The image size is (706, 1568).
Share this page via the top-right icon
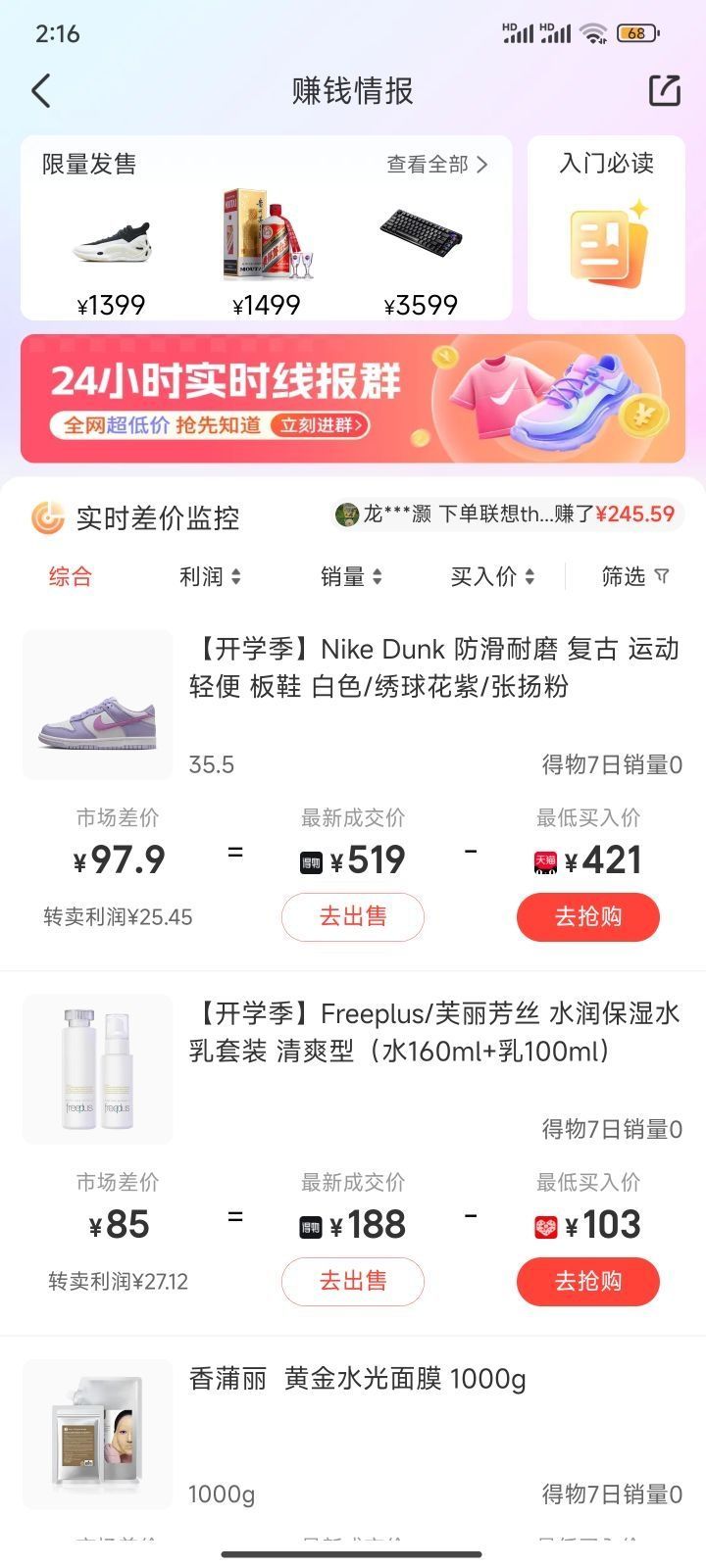point(665,91)
